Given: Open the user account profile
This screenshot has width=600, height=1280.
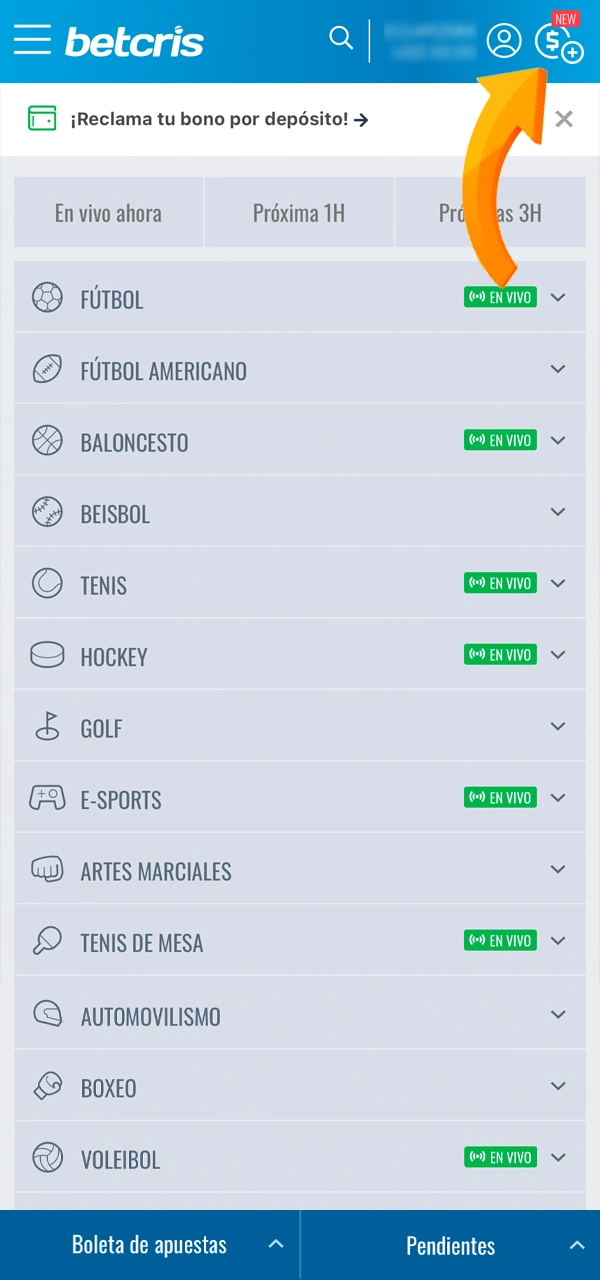Looking at the screenshot, I should tap(504, 41).
